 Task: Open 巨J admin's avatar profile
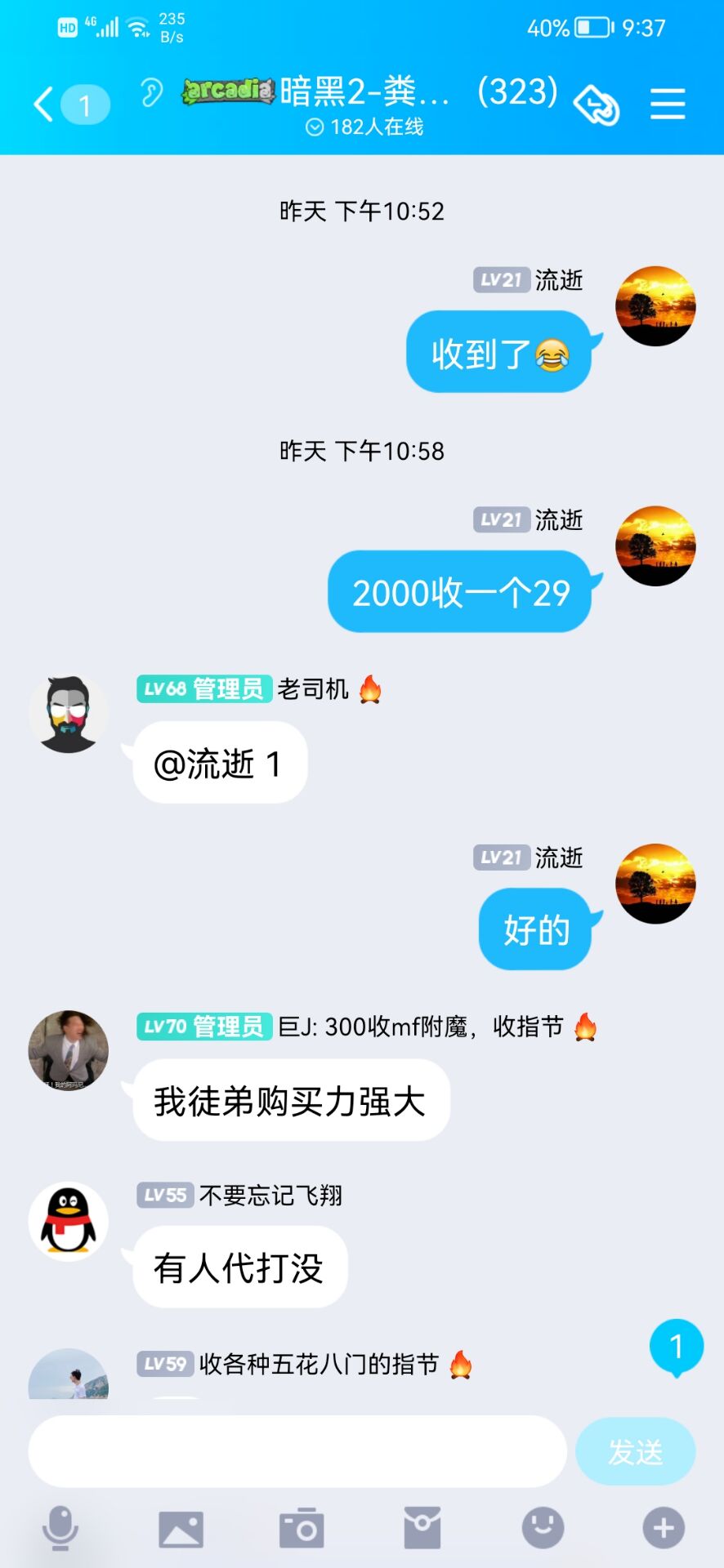tap(69, 1050)
